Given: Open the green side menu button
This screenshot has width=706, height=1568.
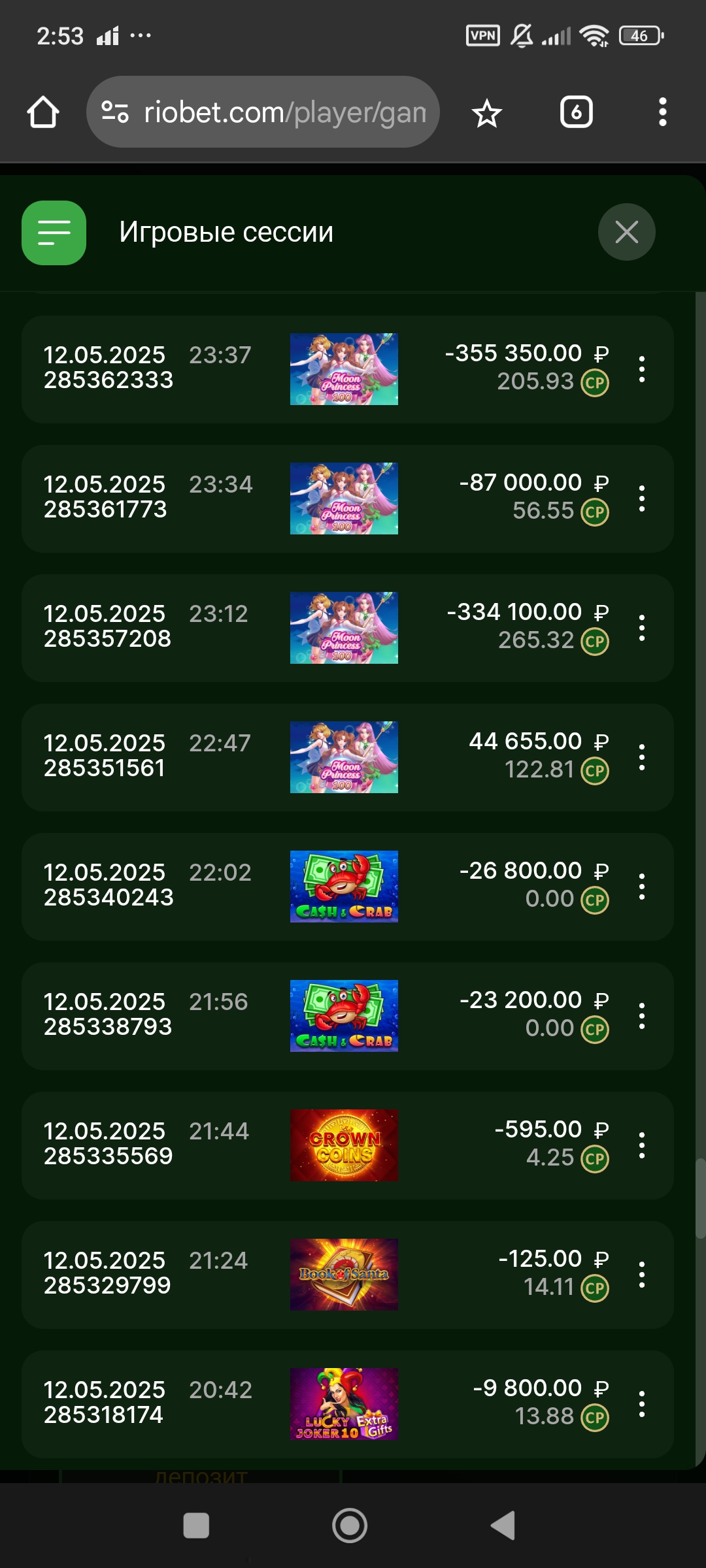Looking at the screenshot, I should point(54,233).
